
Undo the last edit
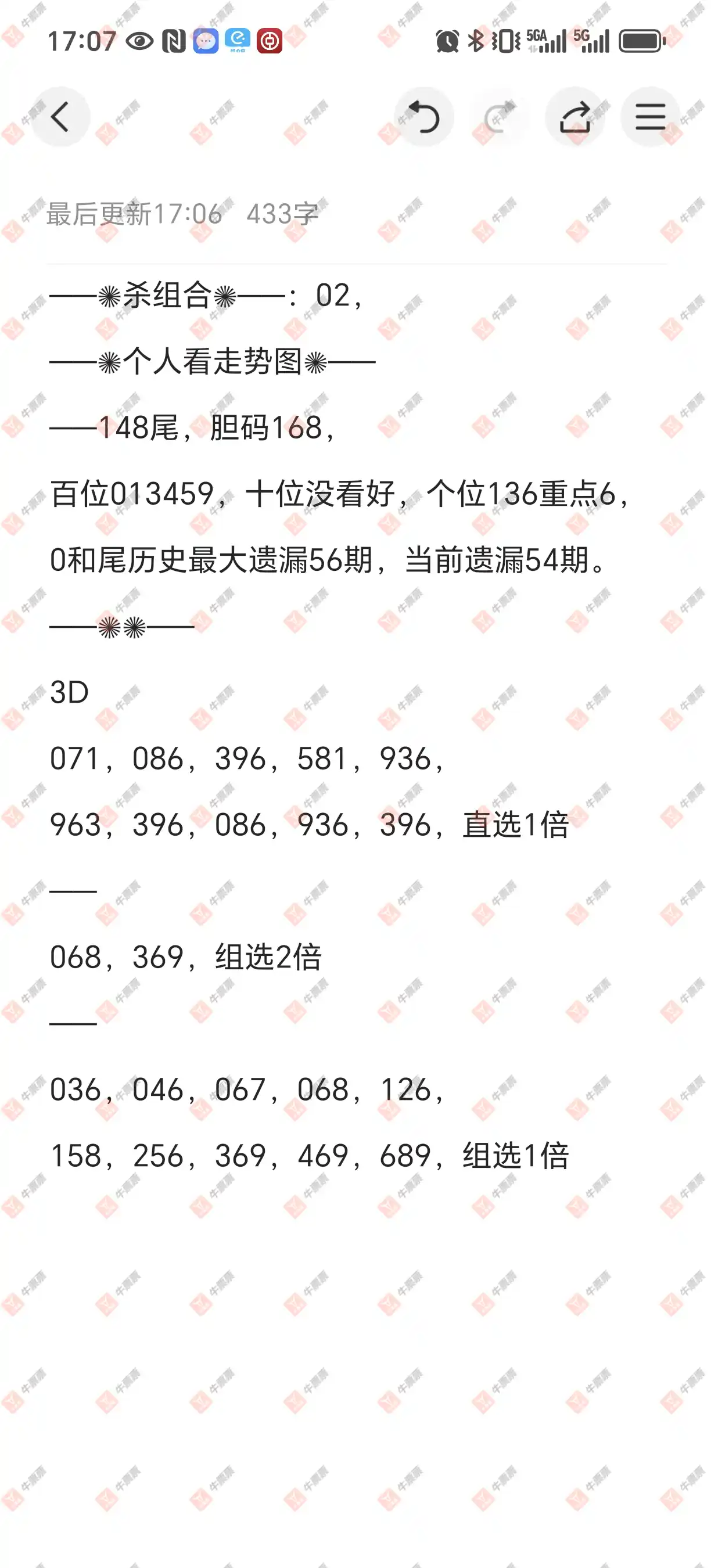pyautogui.click(x=423, y=117)
